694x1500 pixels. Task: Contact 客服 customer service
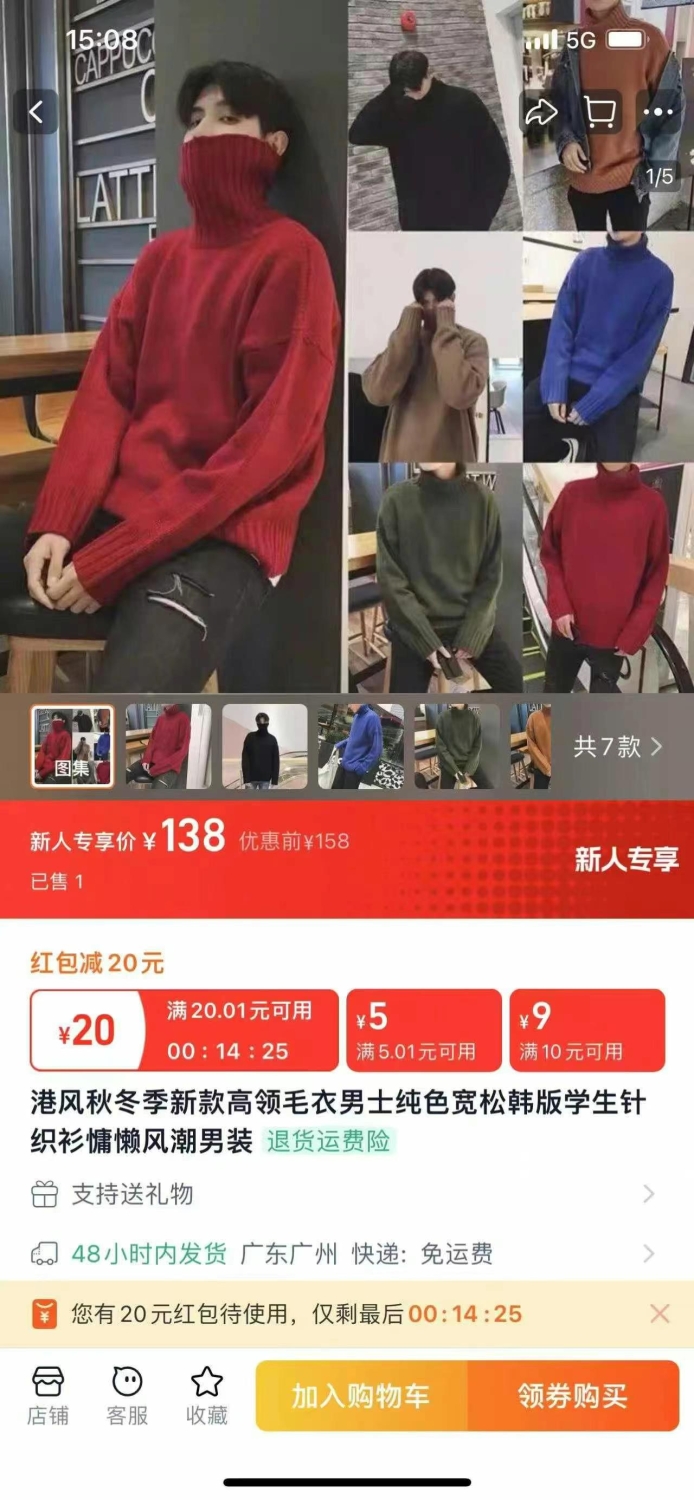pos(127,1396)
